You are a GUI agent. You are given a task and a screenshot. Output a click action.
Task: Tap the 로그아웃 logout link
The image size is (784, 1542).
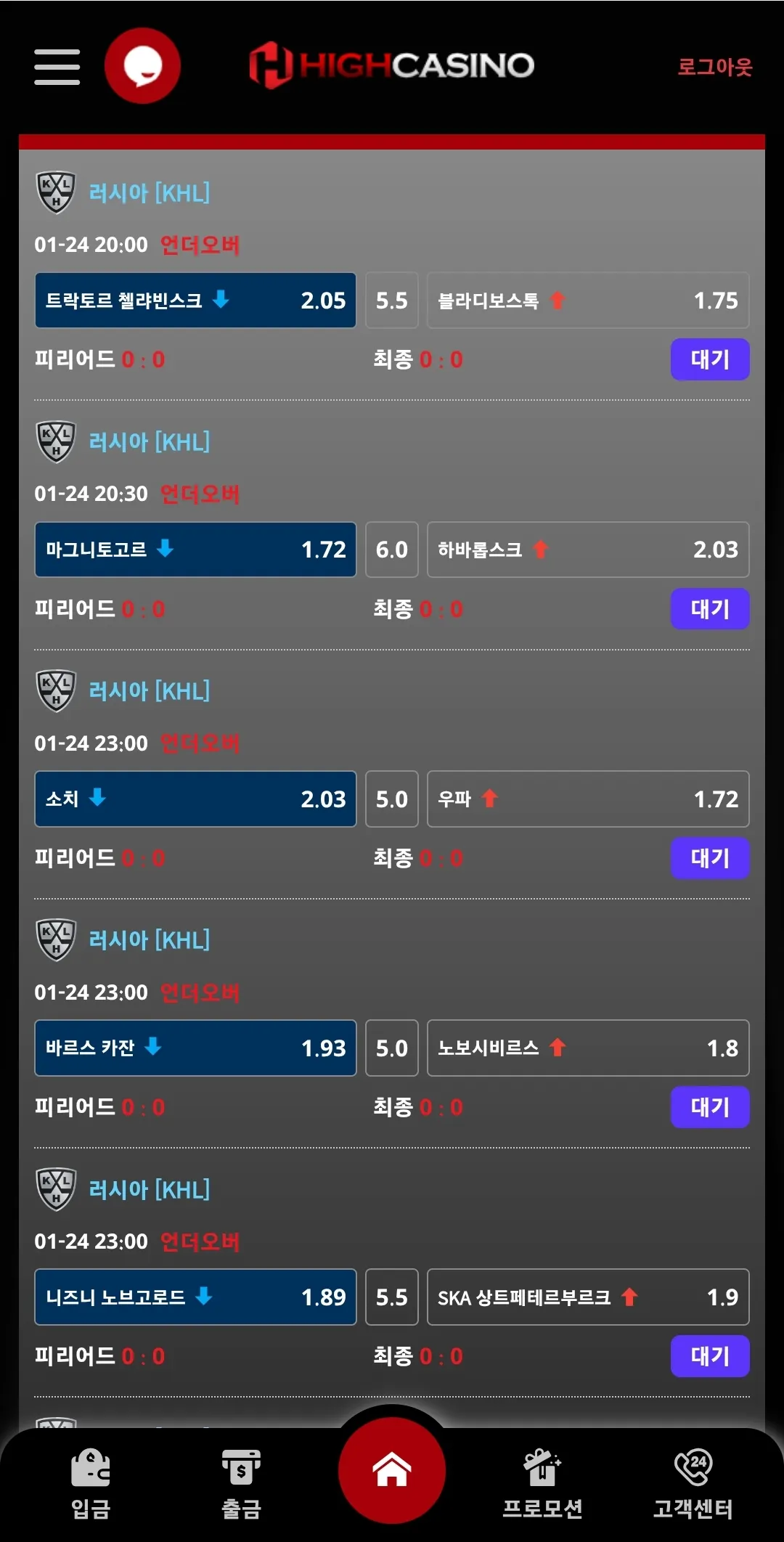coord(715,67)
